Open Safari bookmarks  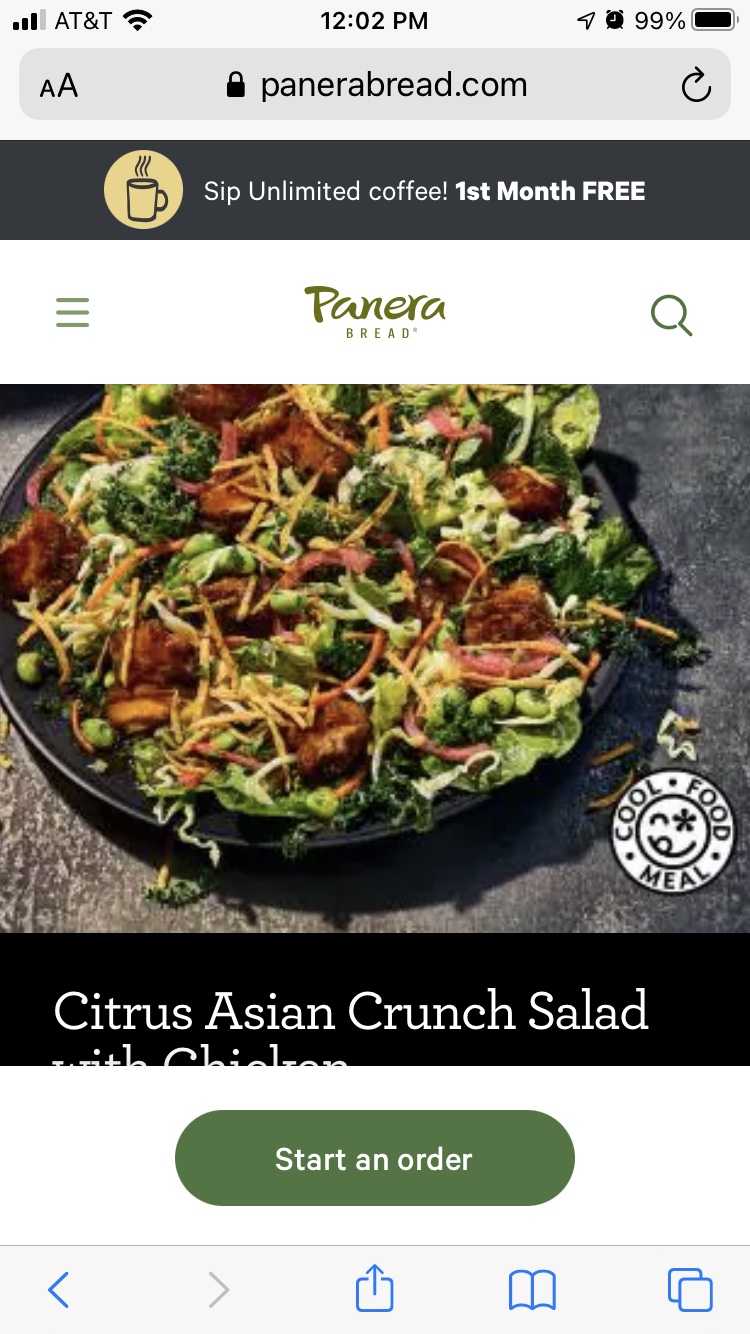click(x=532, y=1290)
